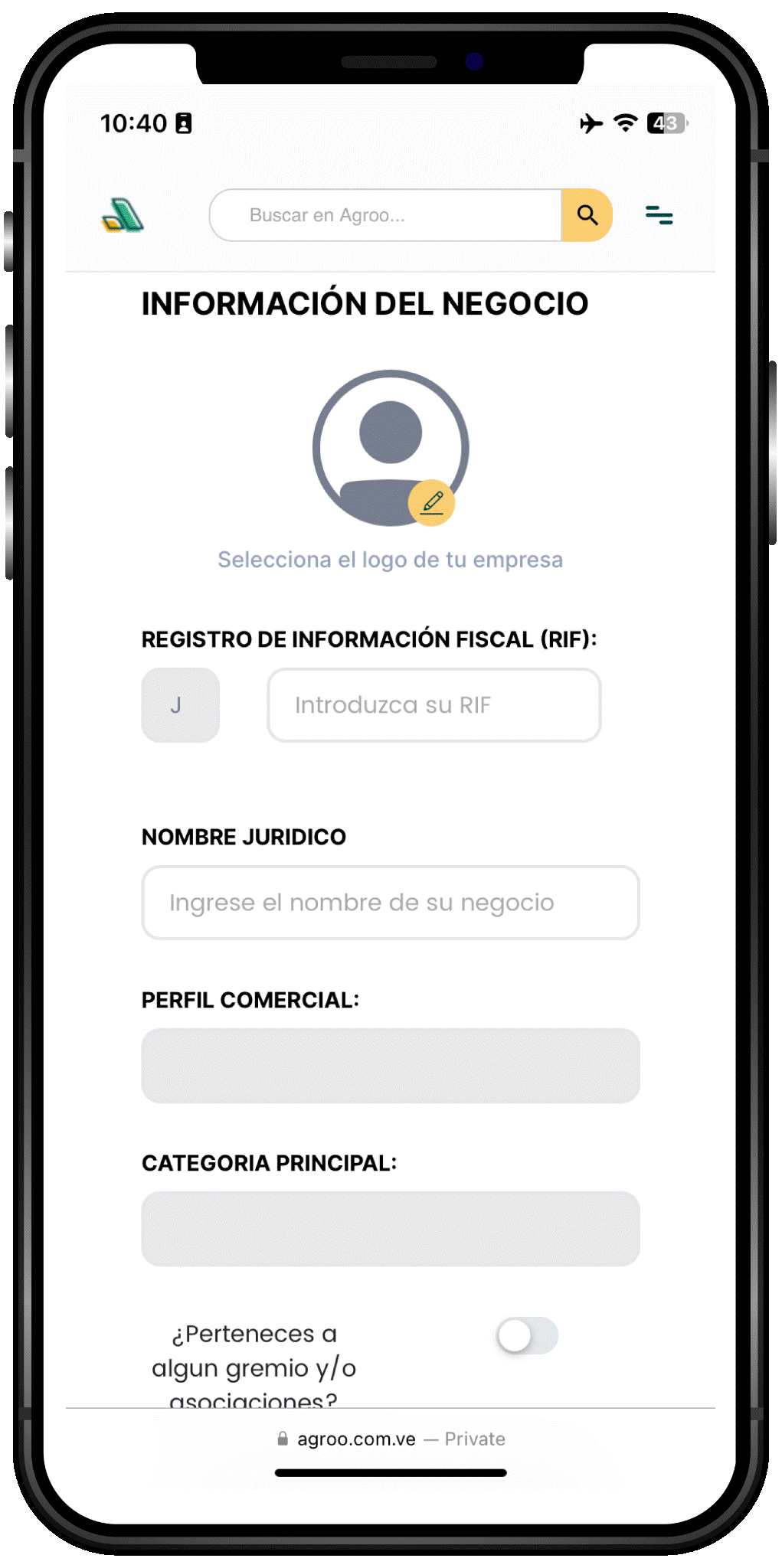The width and height of the screenshot is (782, 1568).
Task: Toggle the gremio y/o asociaciones switch
Action: 527,1336
